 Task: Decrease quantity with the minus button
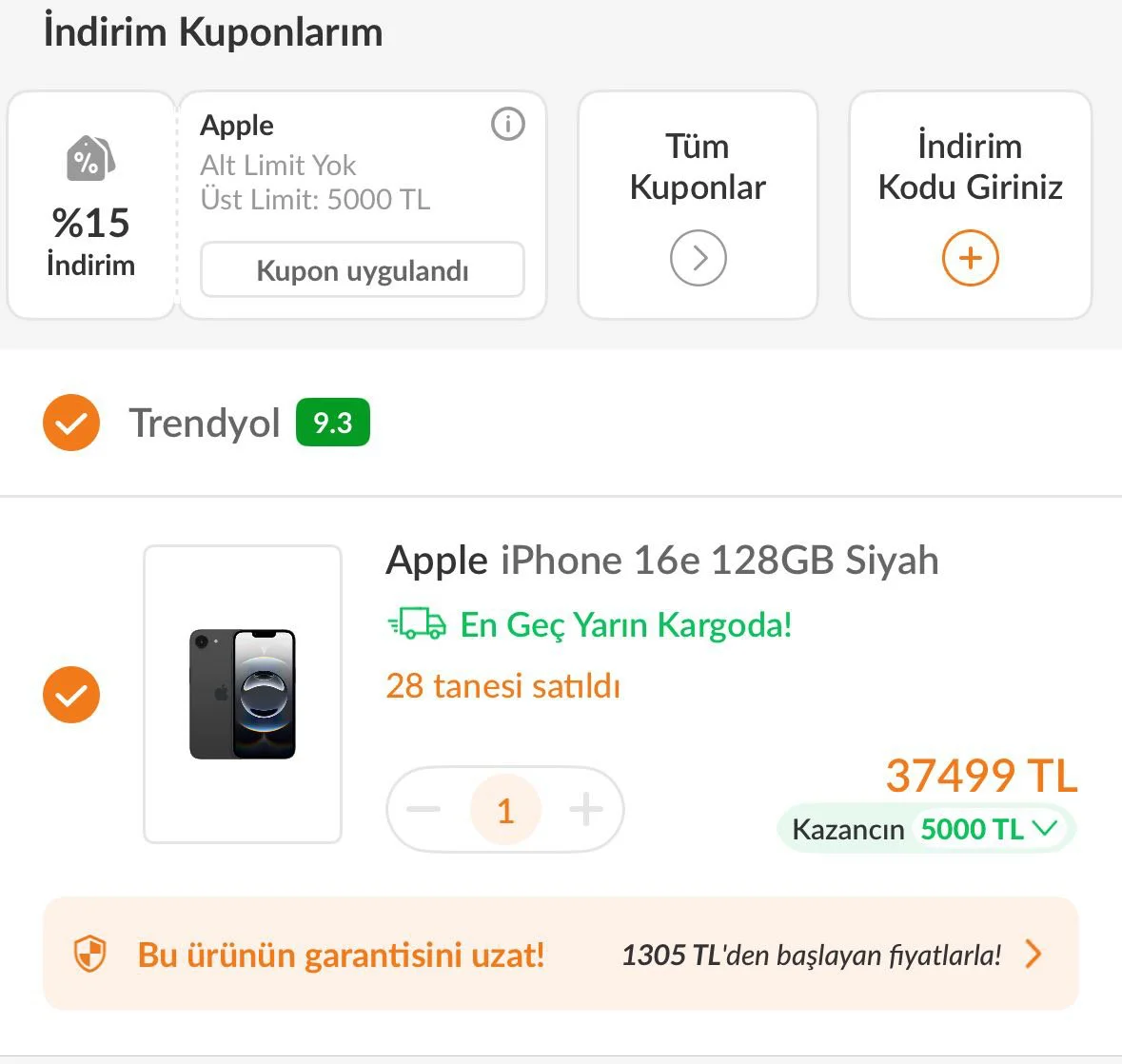423,810
